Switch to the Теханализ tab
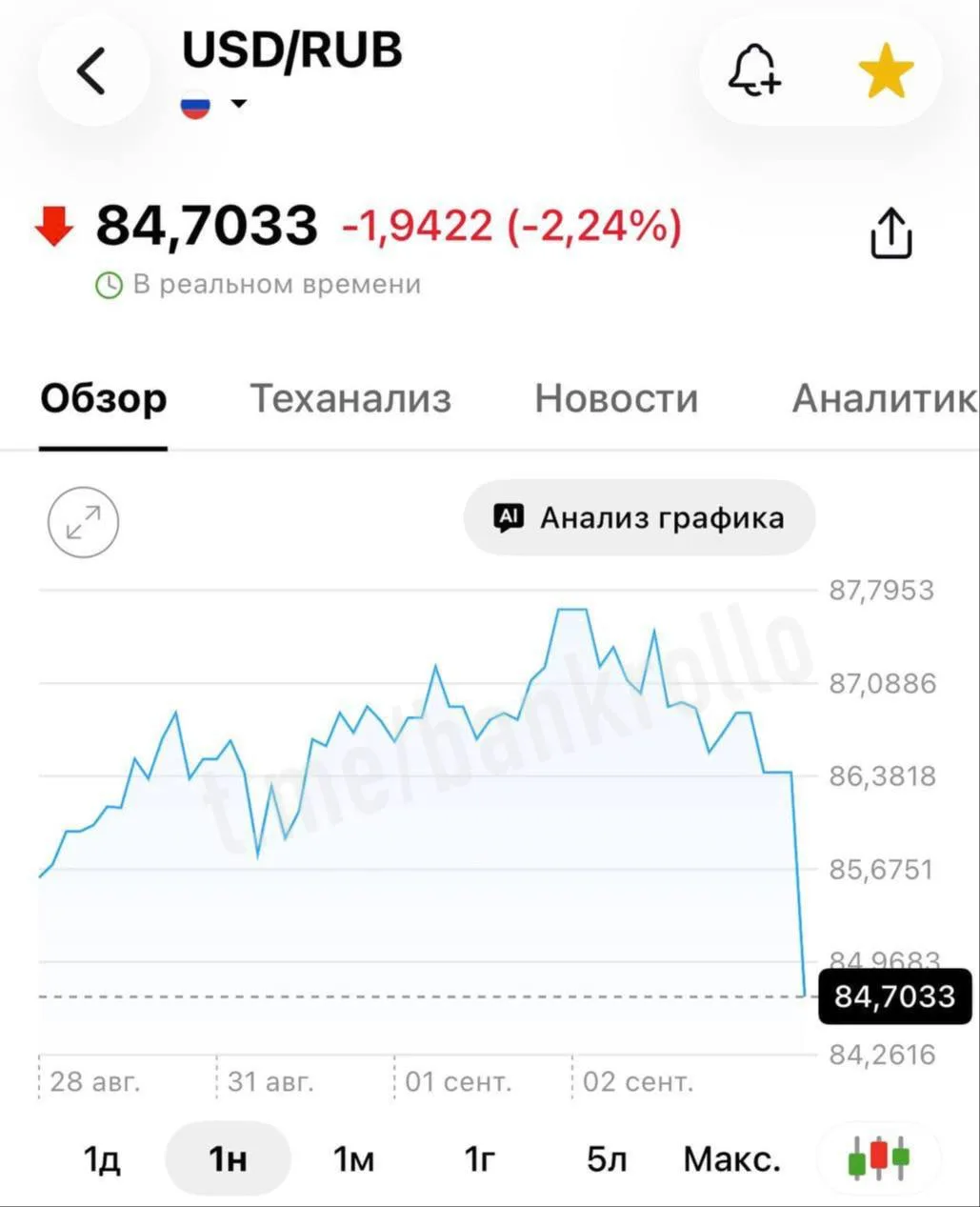This screenshot has width=980, height=1207. click(350, 398)
